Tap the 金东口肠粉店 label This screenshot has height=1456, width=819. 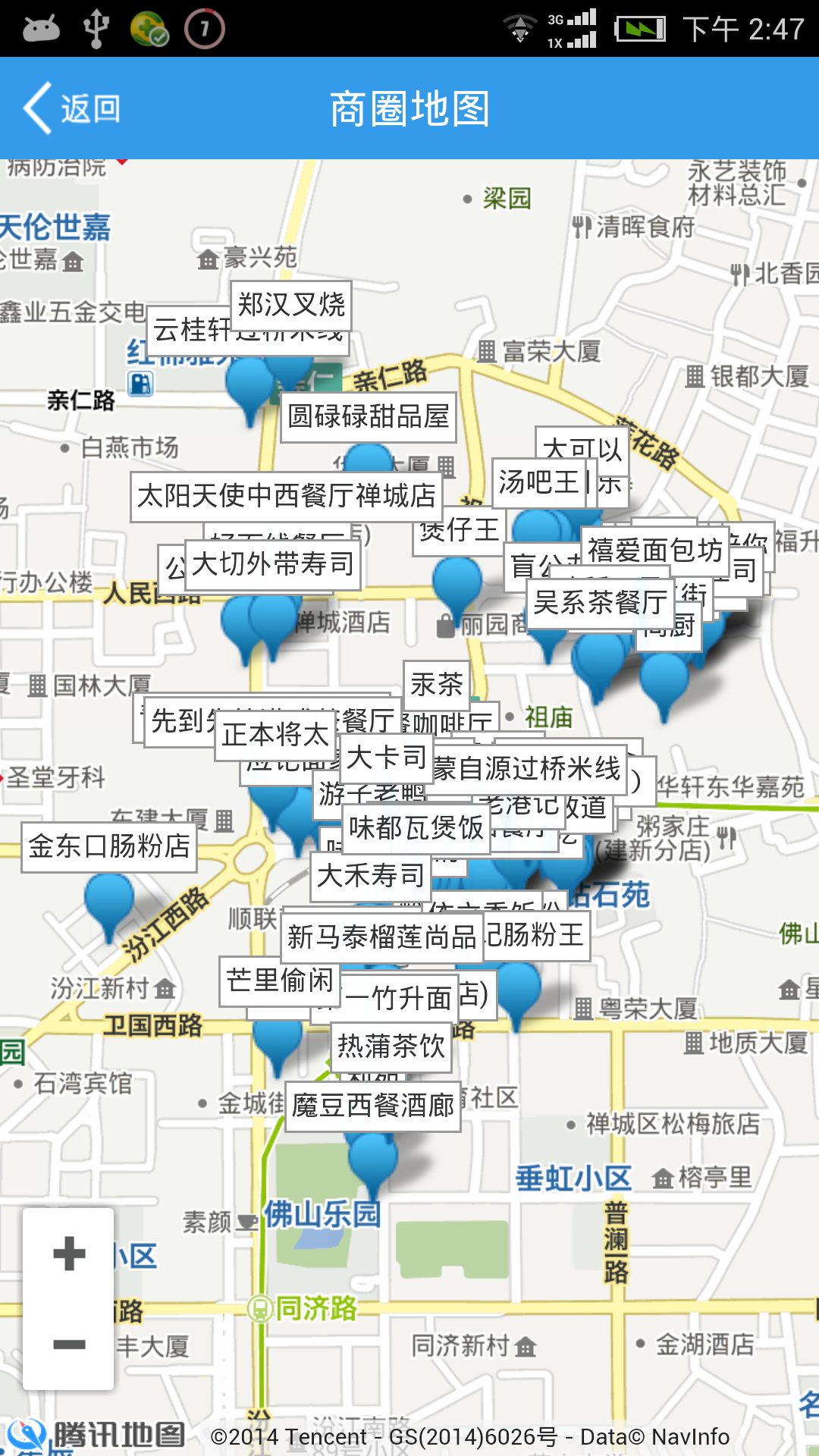point(109,846)
